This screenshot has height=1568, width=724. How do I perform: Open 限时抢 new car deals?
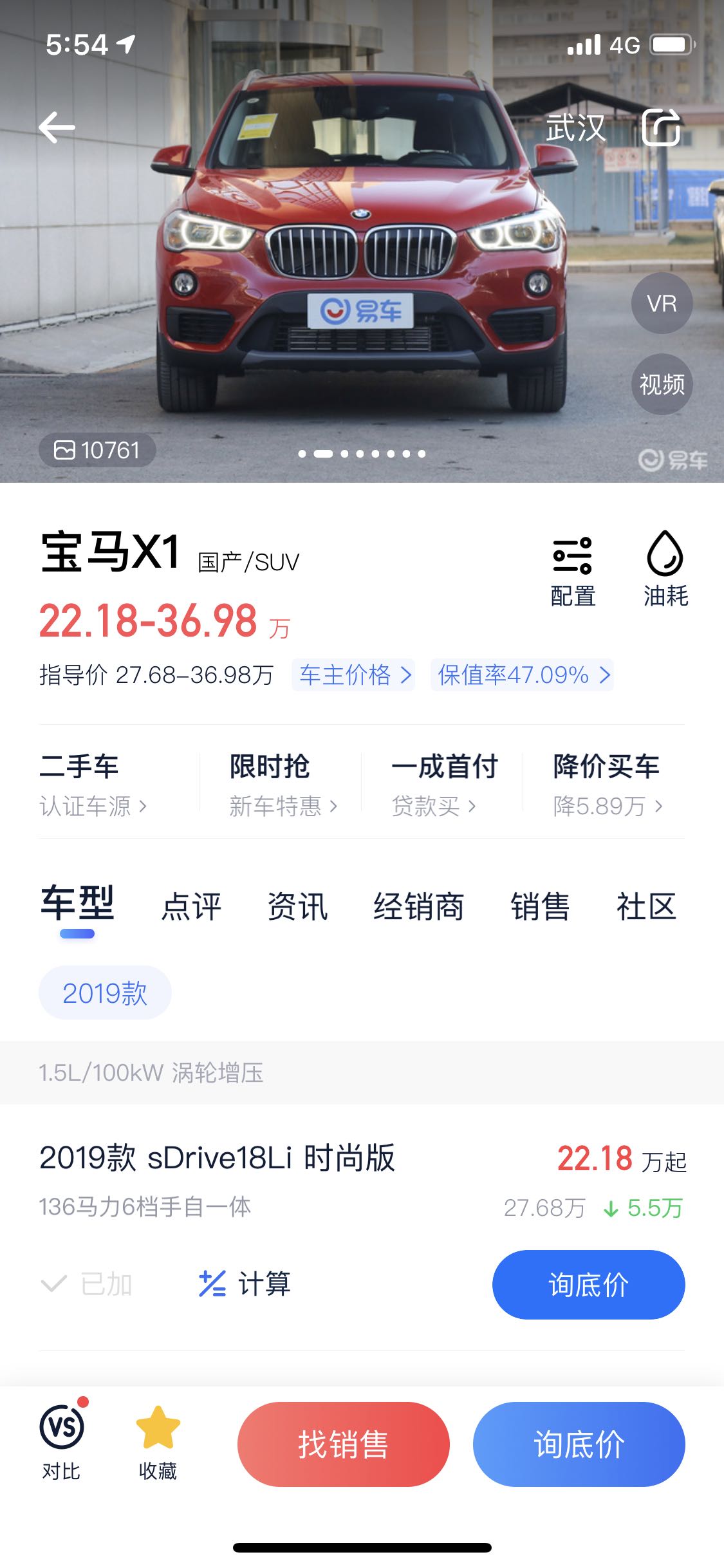[282, 784]
